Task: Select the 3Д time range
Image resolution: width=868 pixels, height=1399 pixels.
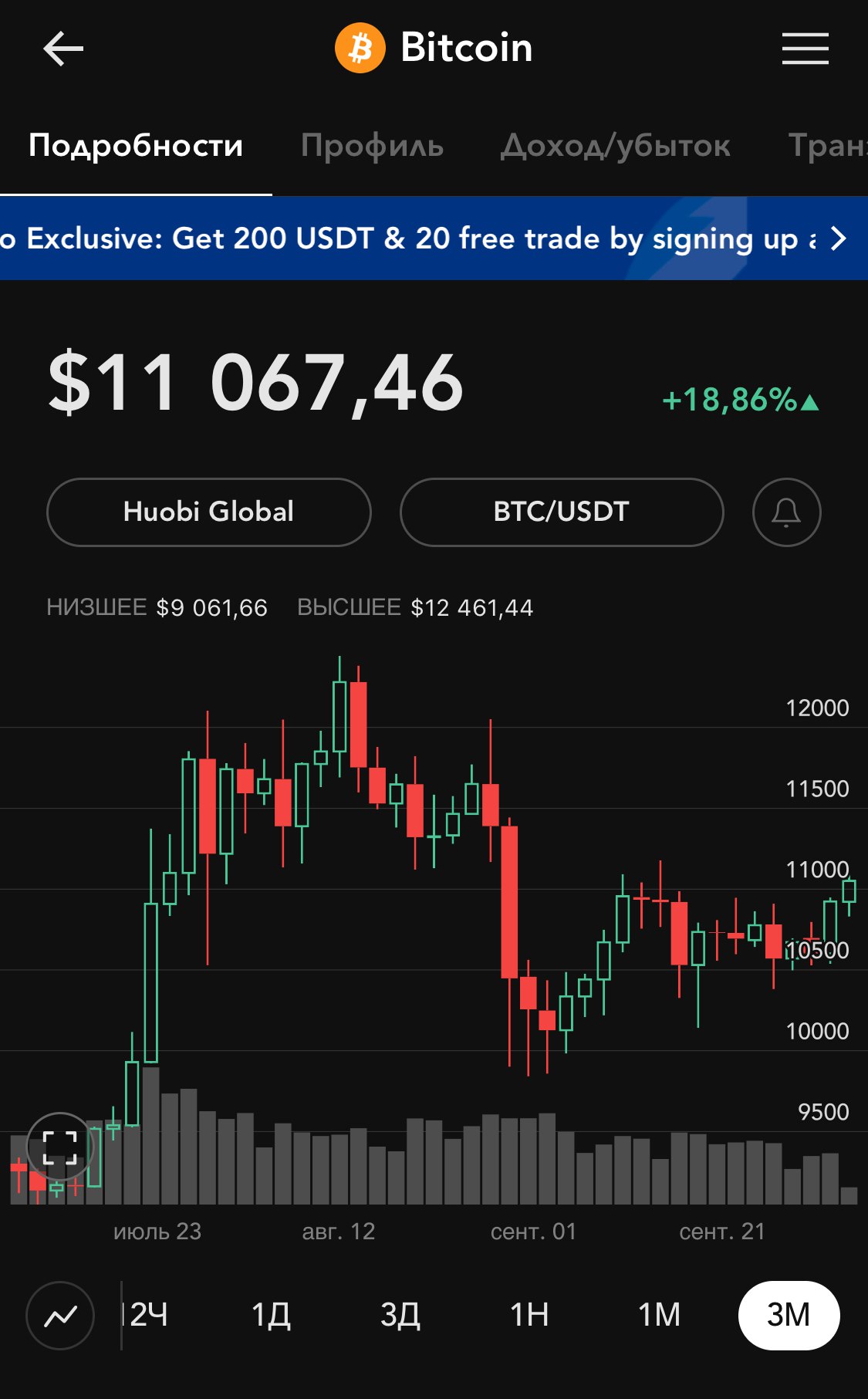Action: 400,1315
